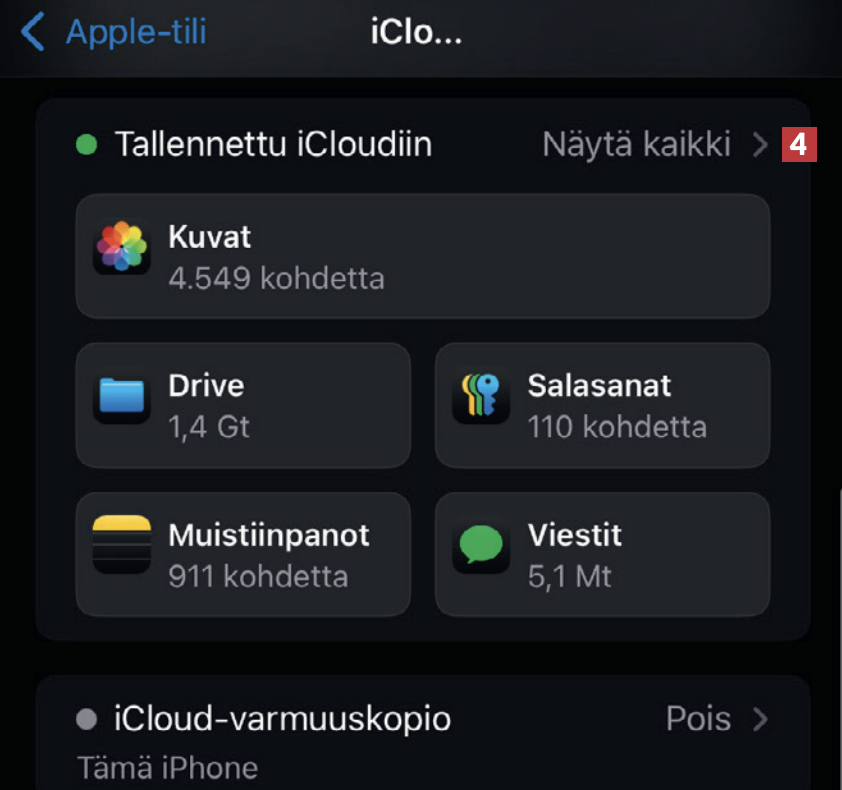
Task: Open the Drive card
Action: click(243, 405)
